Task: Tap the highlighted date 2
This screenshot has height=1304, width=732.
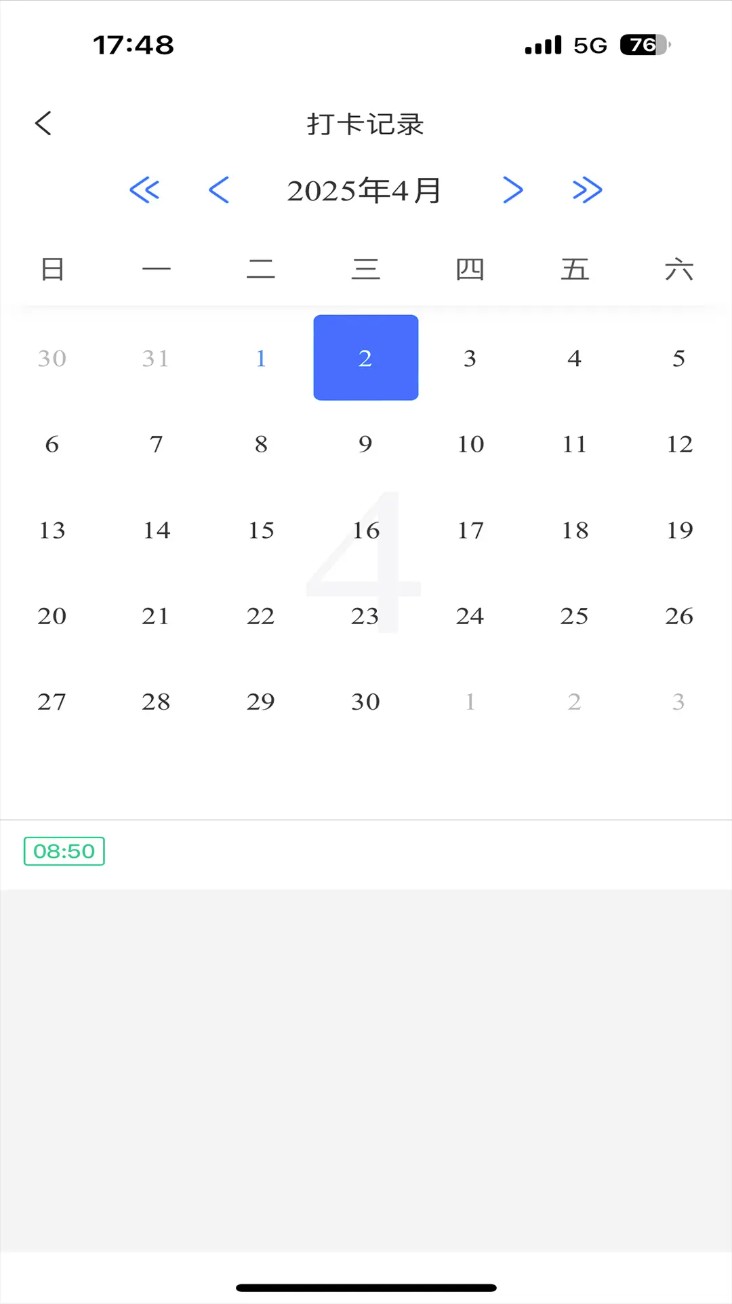Action: click(366, 358)
